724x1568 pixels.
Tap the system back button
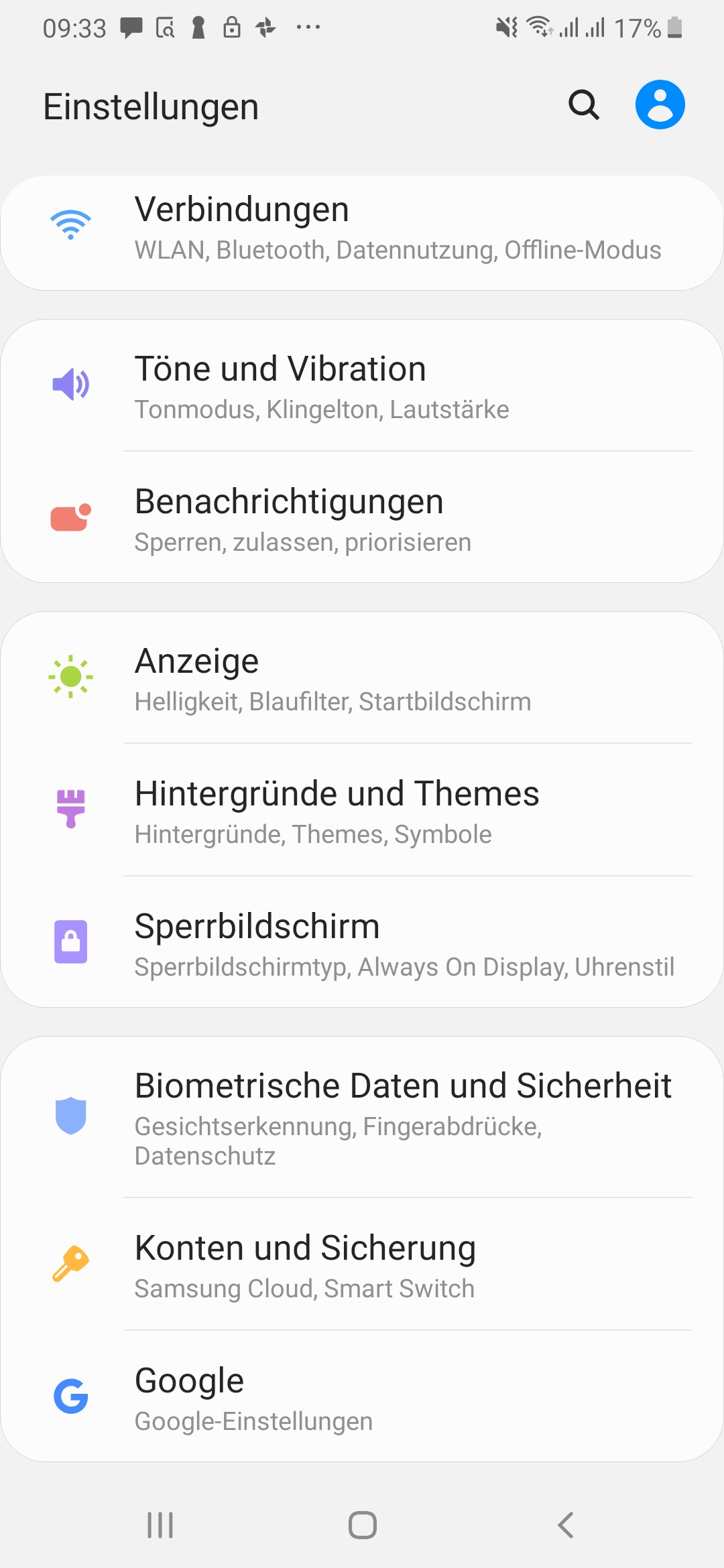pyautogui.click(x=565, y=1525)
